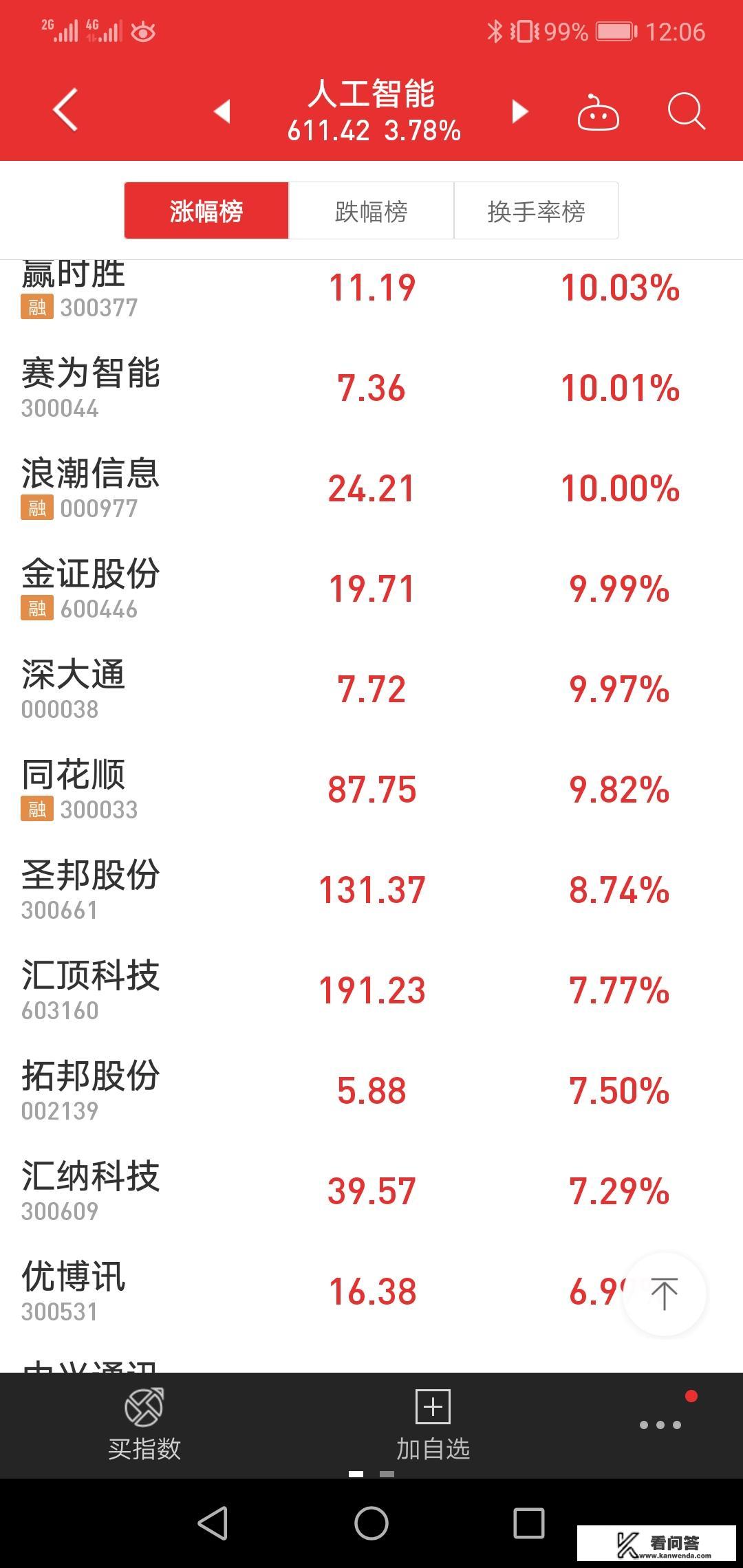743x1568 pixels.
Task: Open the 赛为智能 stock row
Action: tap(91, 387)
